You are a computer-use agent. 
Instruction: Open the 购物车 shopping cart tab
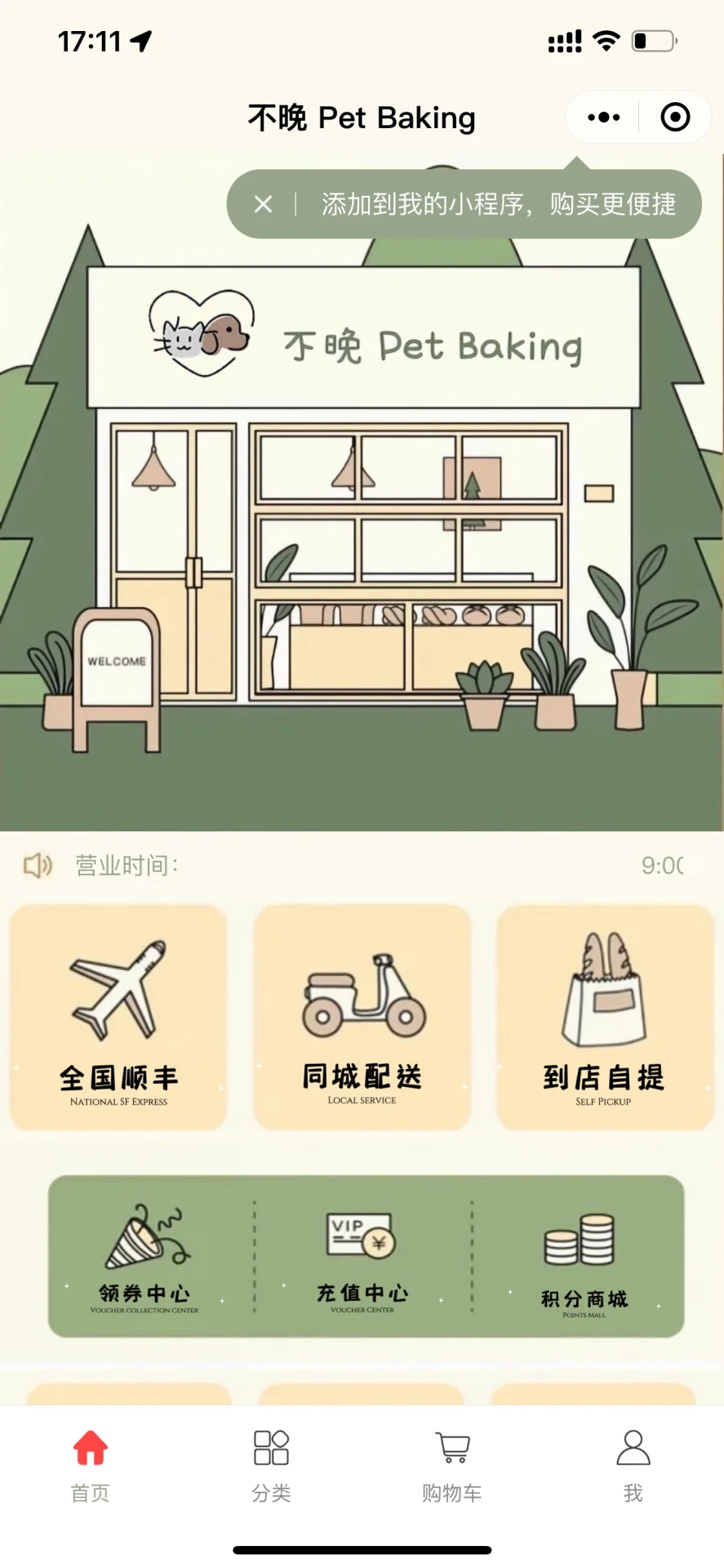point(452,1465)
